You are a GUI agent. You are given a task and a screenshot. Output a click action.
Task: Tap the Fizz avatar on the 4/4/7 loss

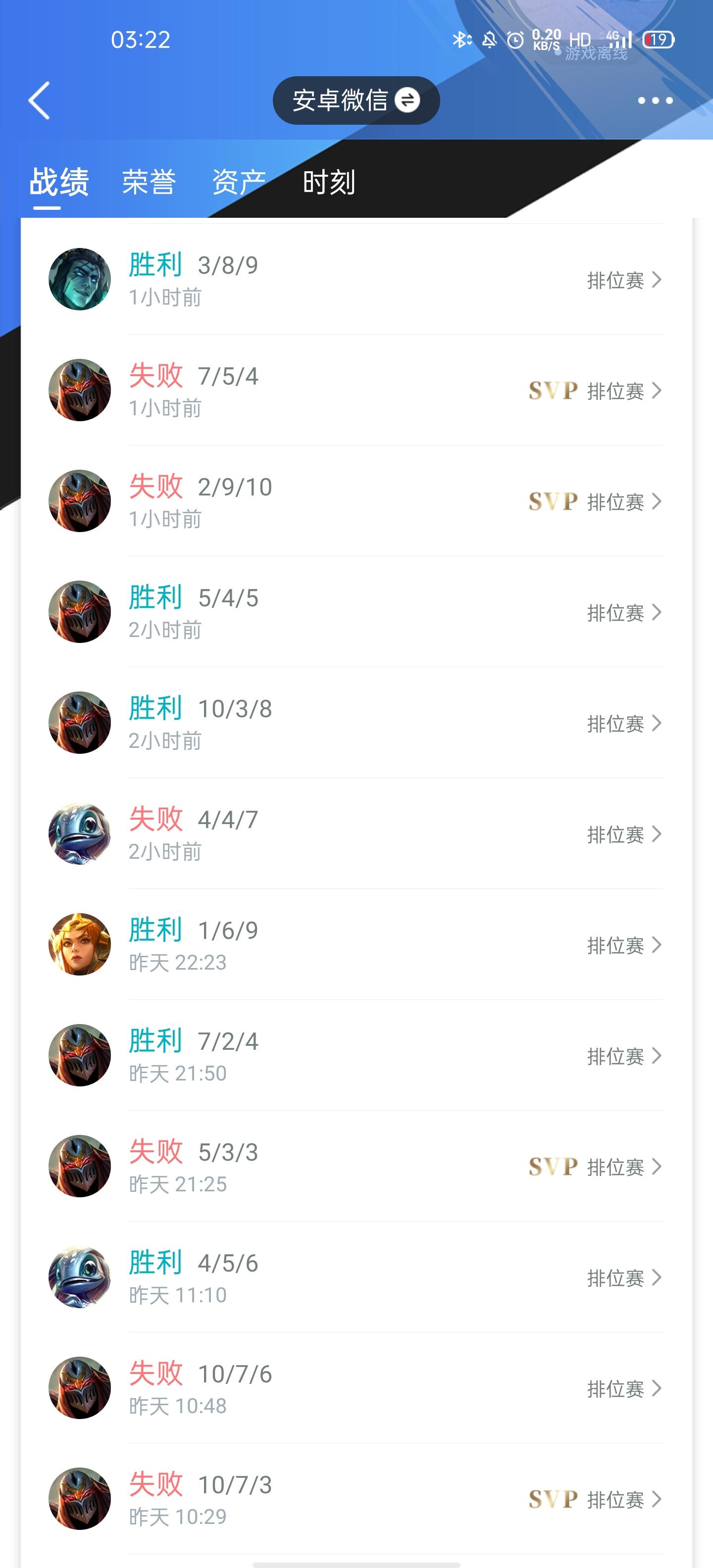79,834
